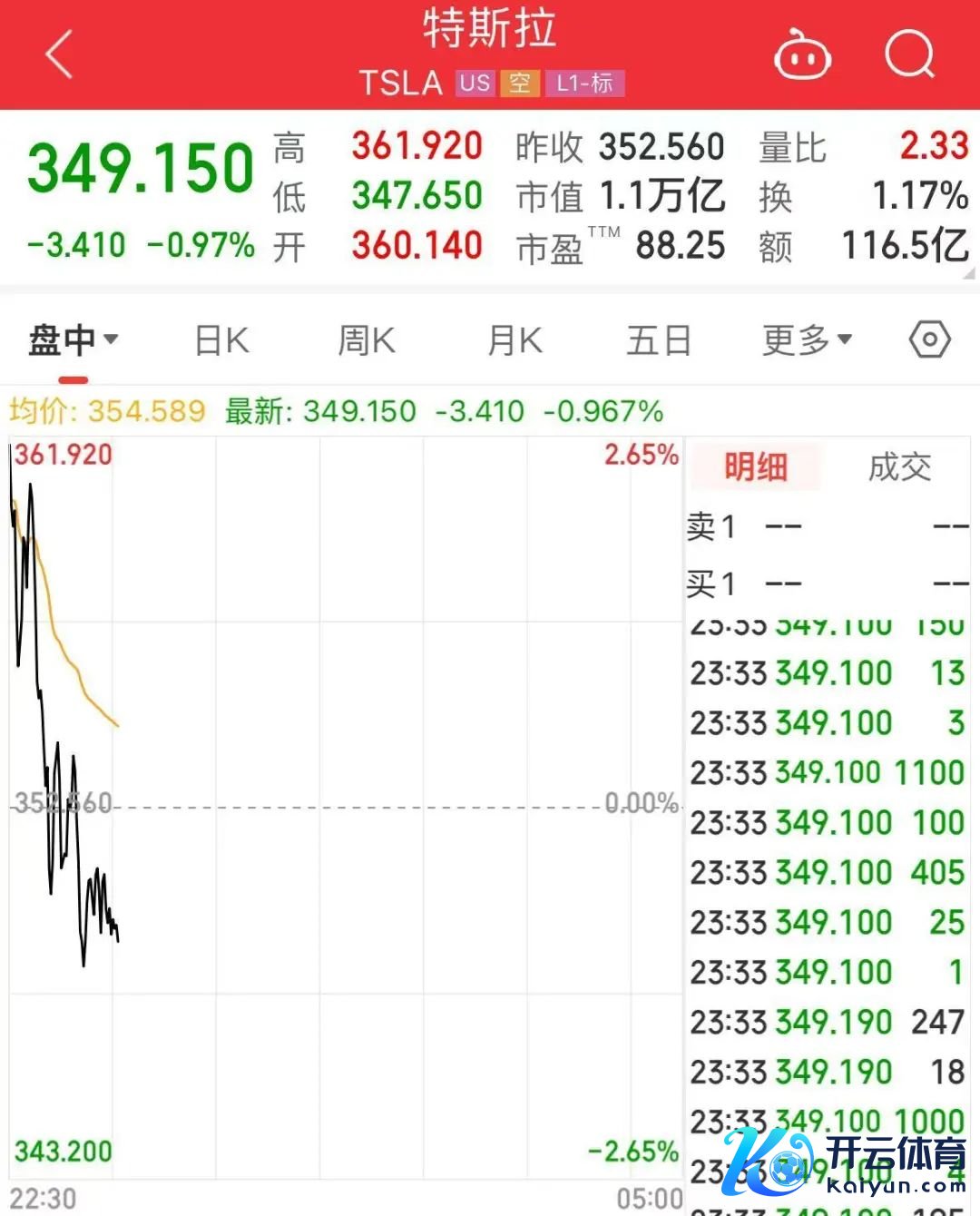Image resolution: width=980 pixels, height=1216 pixels.
Task: Switch to the 日K chart tab
Action: click(x=221, y=341)
